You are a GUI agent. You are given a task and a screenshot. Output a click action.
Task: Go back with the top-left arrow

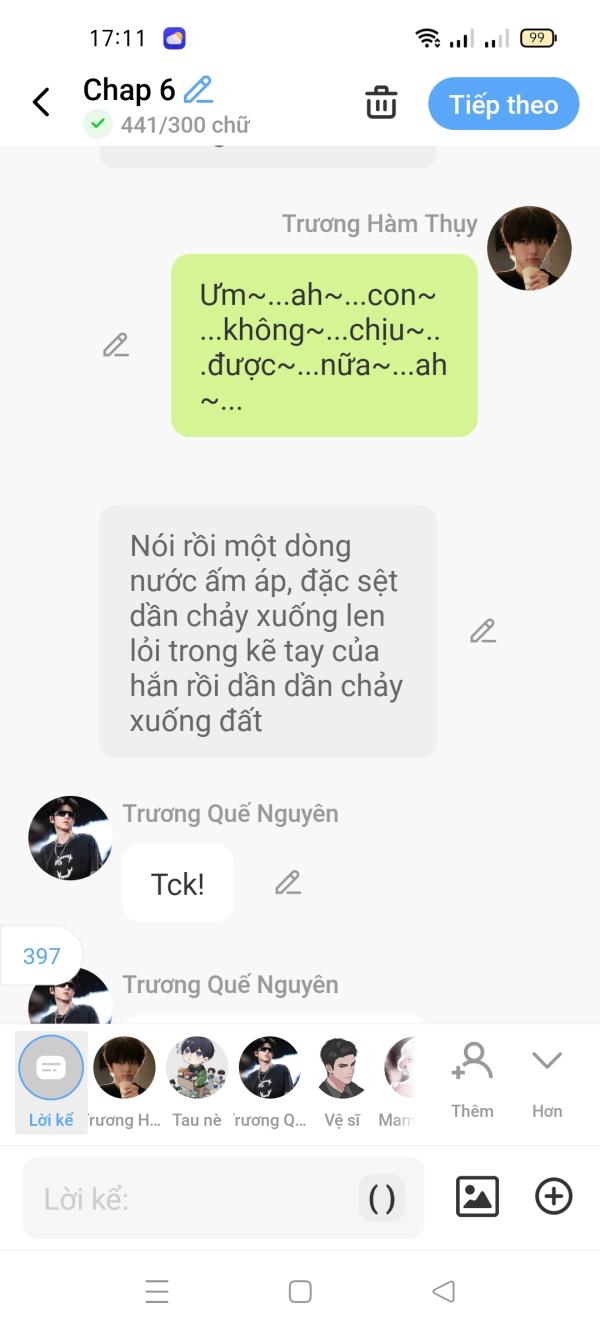(41, 102)
